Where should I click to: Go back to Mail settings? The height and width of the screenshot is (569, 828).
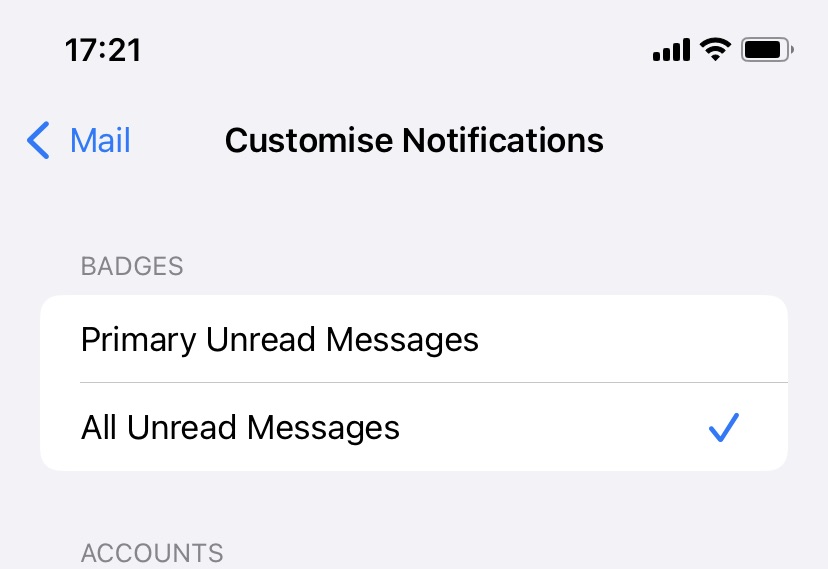80,141
